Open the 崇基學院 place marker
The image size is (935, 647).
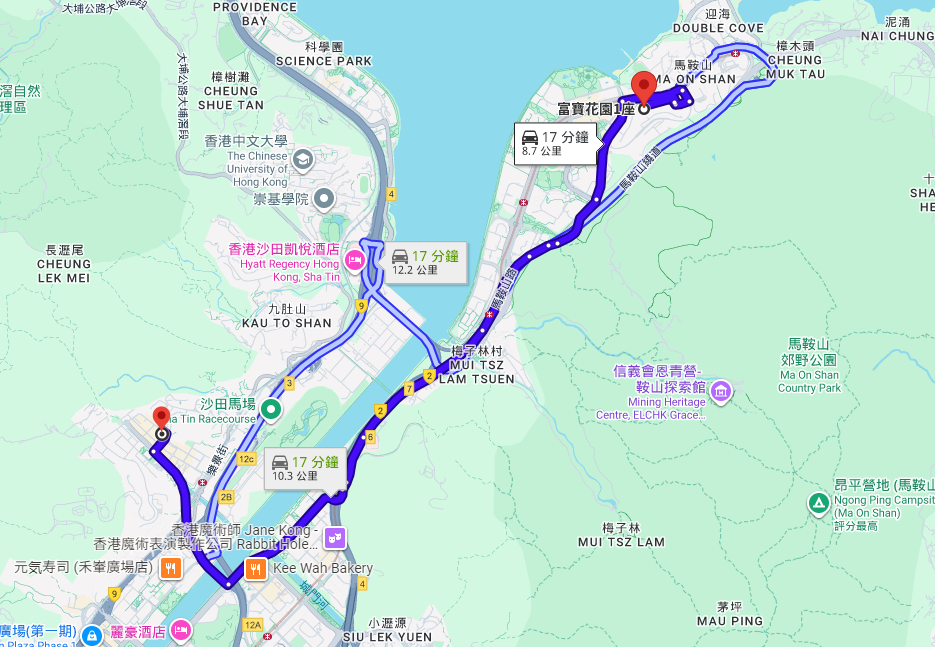(x=323, y=198)
